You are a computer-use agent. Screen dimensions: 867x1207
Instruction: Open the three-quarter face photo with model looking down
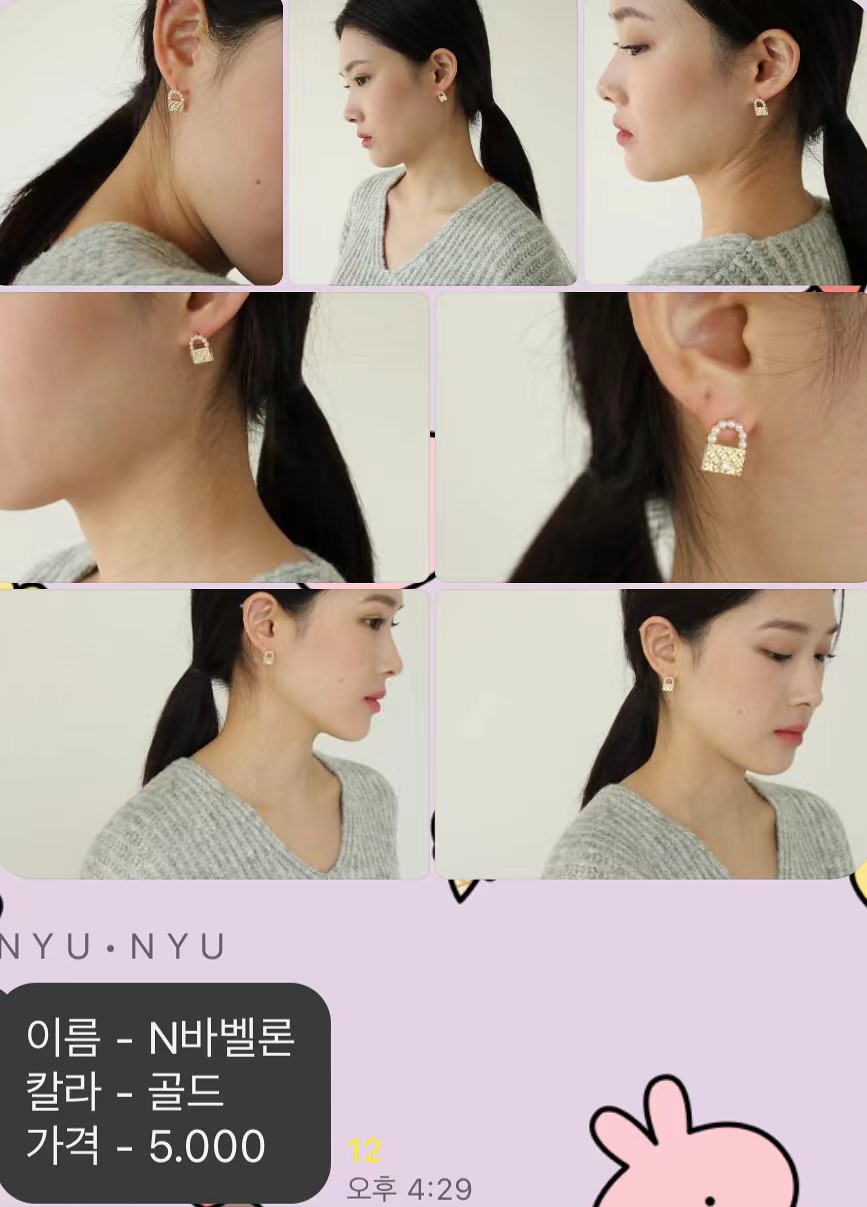(650, 733)
